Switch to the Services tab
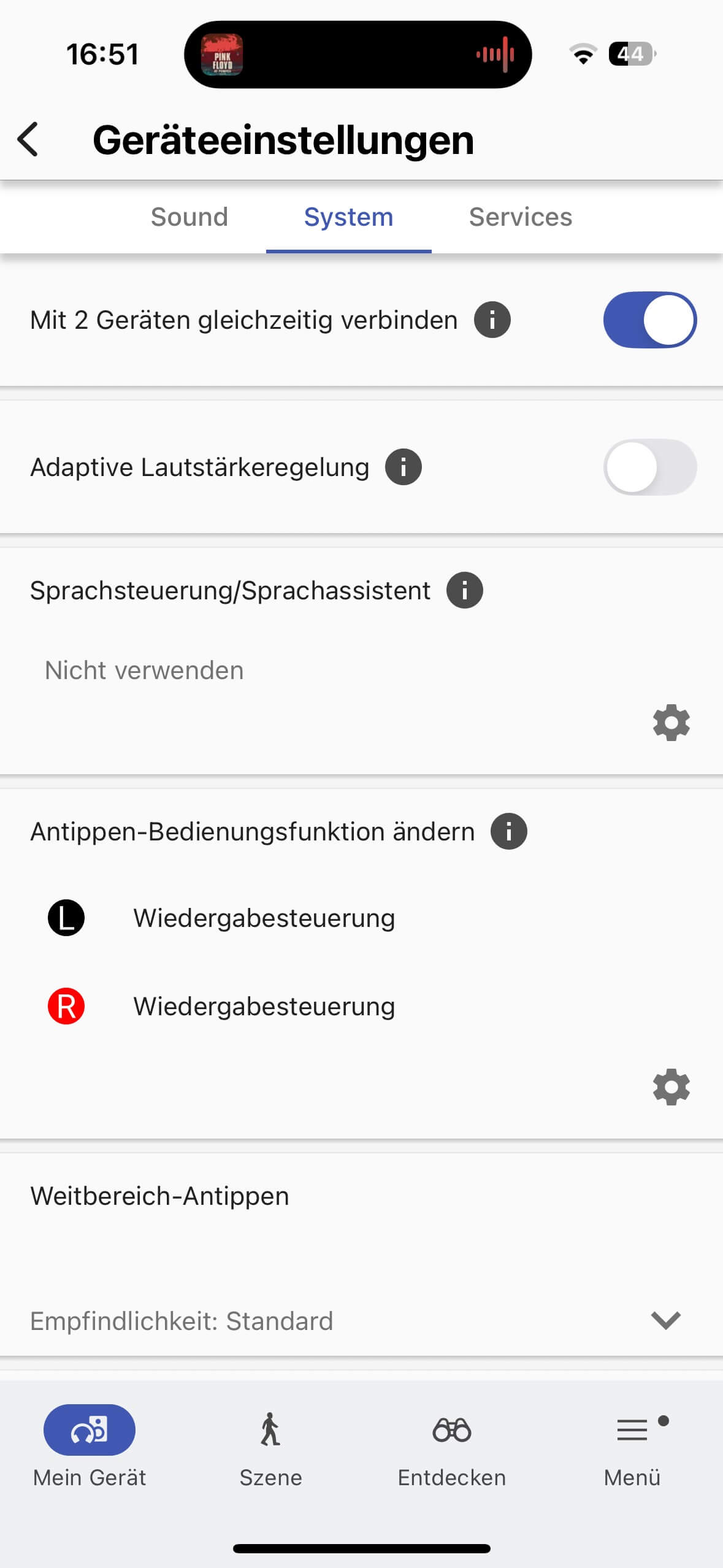The image size is (723, 1568). [520, 217]
